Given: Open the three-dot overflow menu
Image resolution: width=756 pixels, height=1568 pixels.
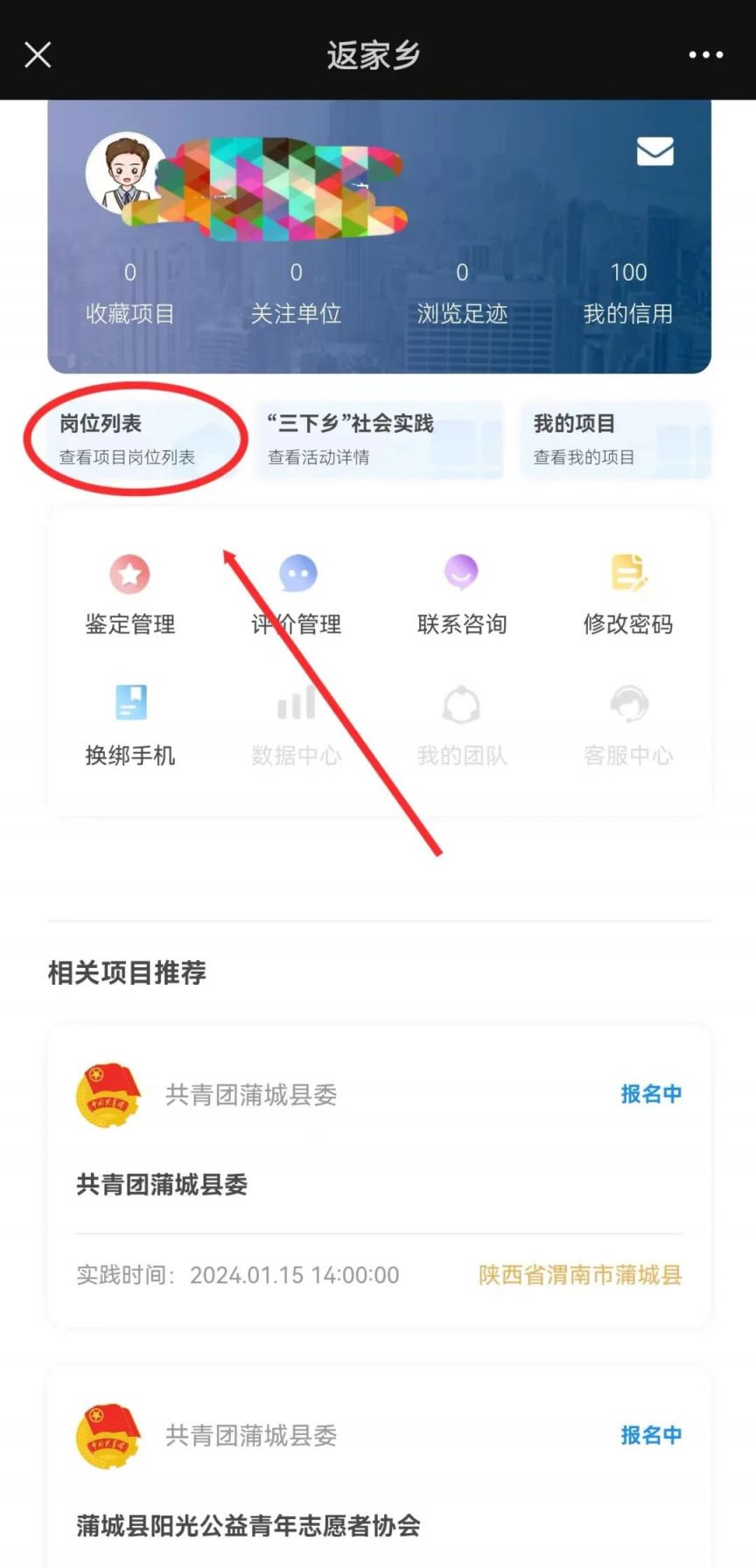Looking at the screenshot, I should 705,54.
